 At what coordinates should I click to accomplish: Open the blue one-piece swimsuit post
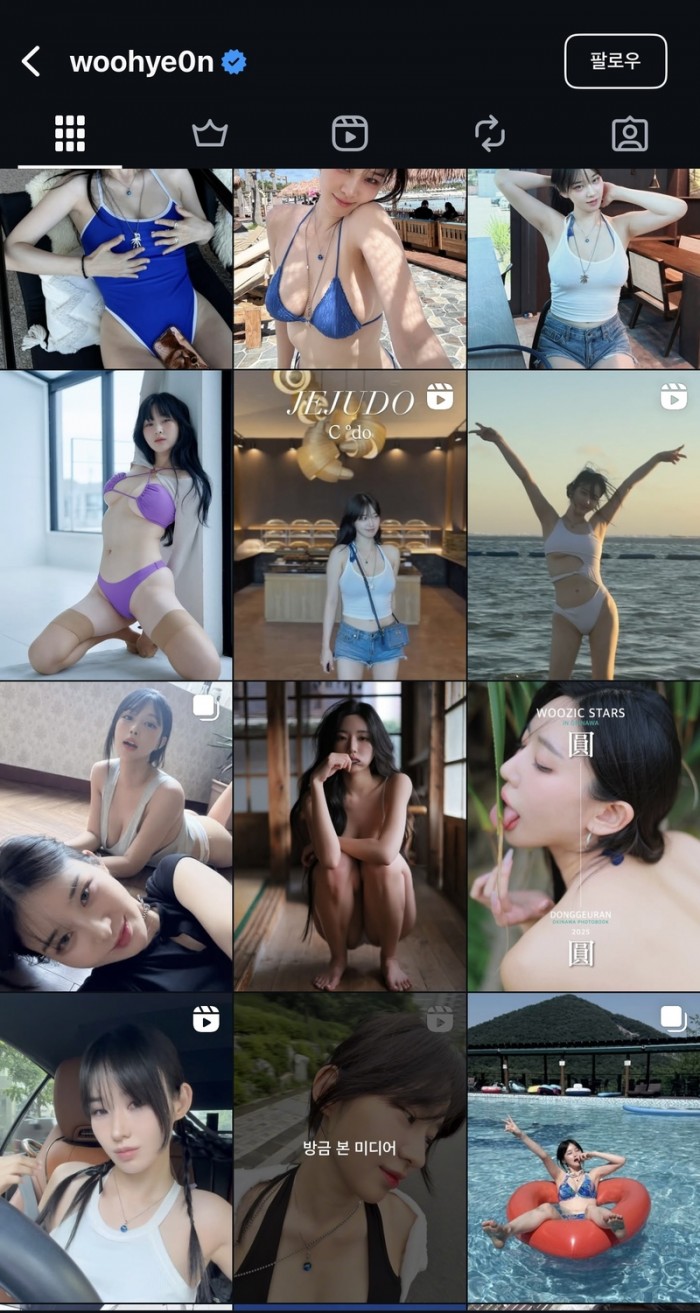116,268
